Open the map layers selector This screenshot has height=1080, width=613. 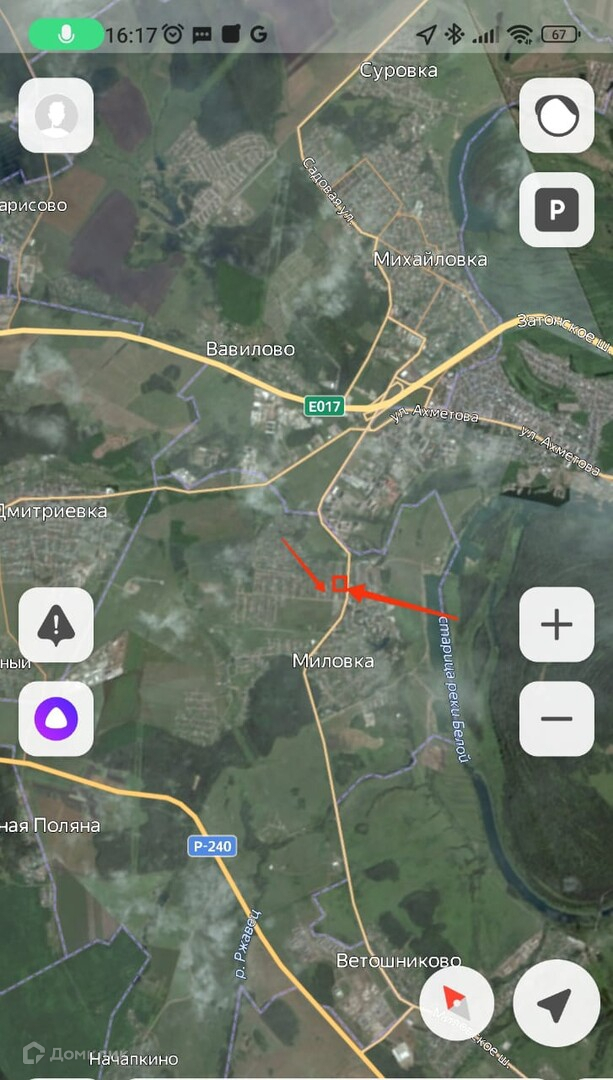pos(556,116)
